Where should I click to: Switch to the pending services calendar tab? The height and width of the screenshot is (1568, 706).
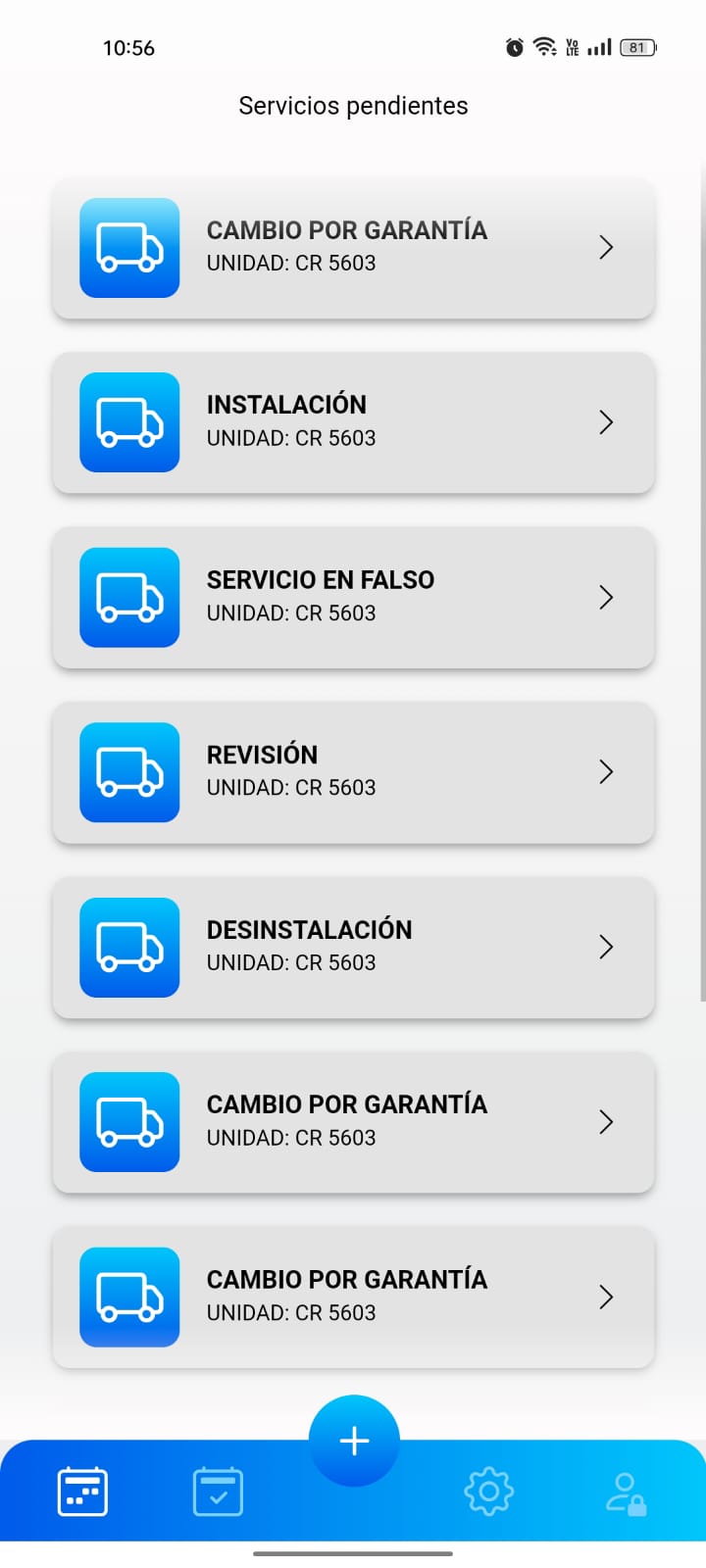[x=82, y=1492]
